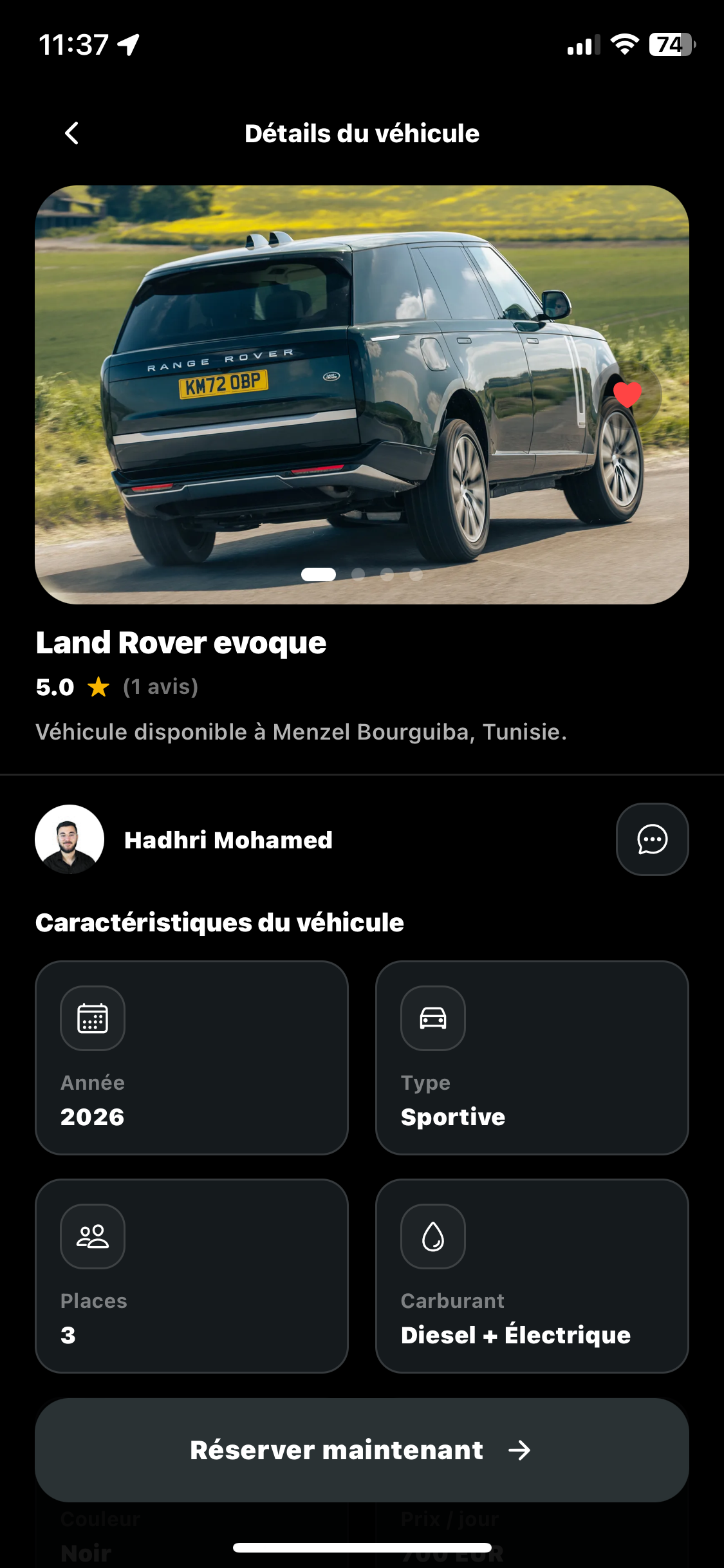Viewport: 724px width, 1568px height.
Task: Go back from vehicle details
Action: pos(72,134)
